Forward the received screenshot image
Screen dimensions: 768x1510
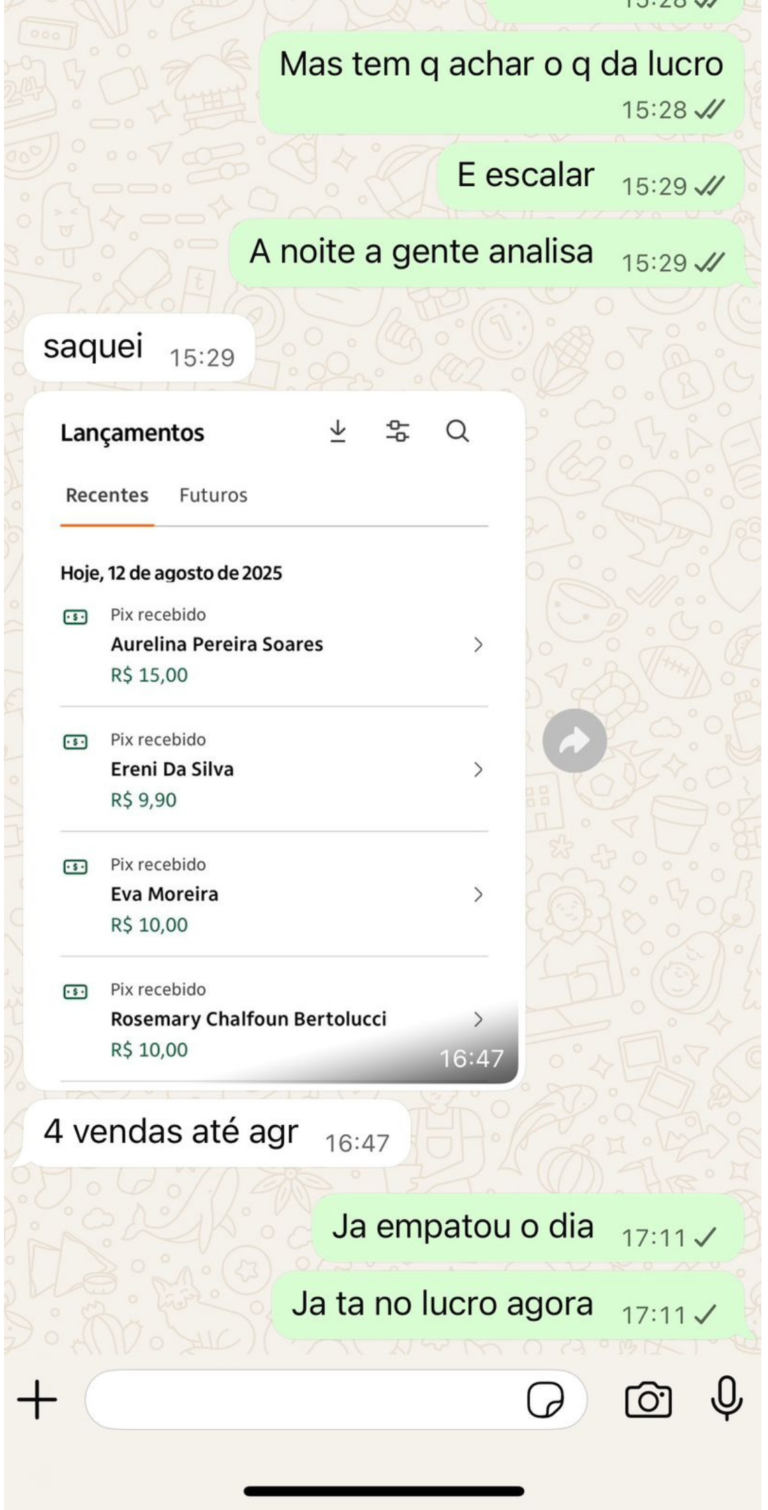[x=575, y=741]
